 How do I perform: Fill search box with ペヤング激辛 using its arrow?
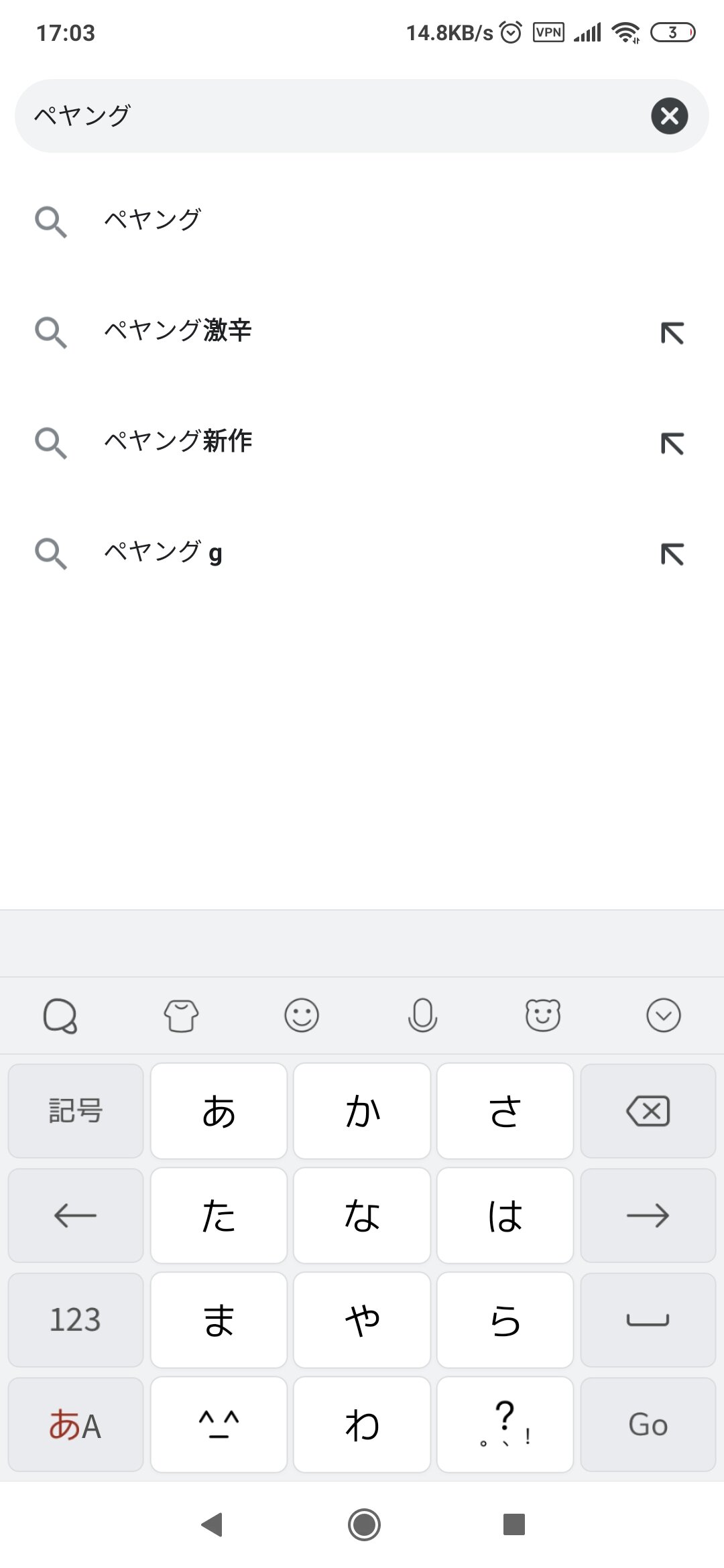click(672, 332)
